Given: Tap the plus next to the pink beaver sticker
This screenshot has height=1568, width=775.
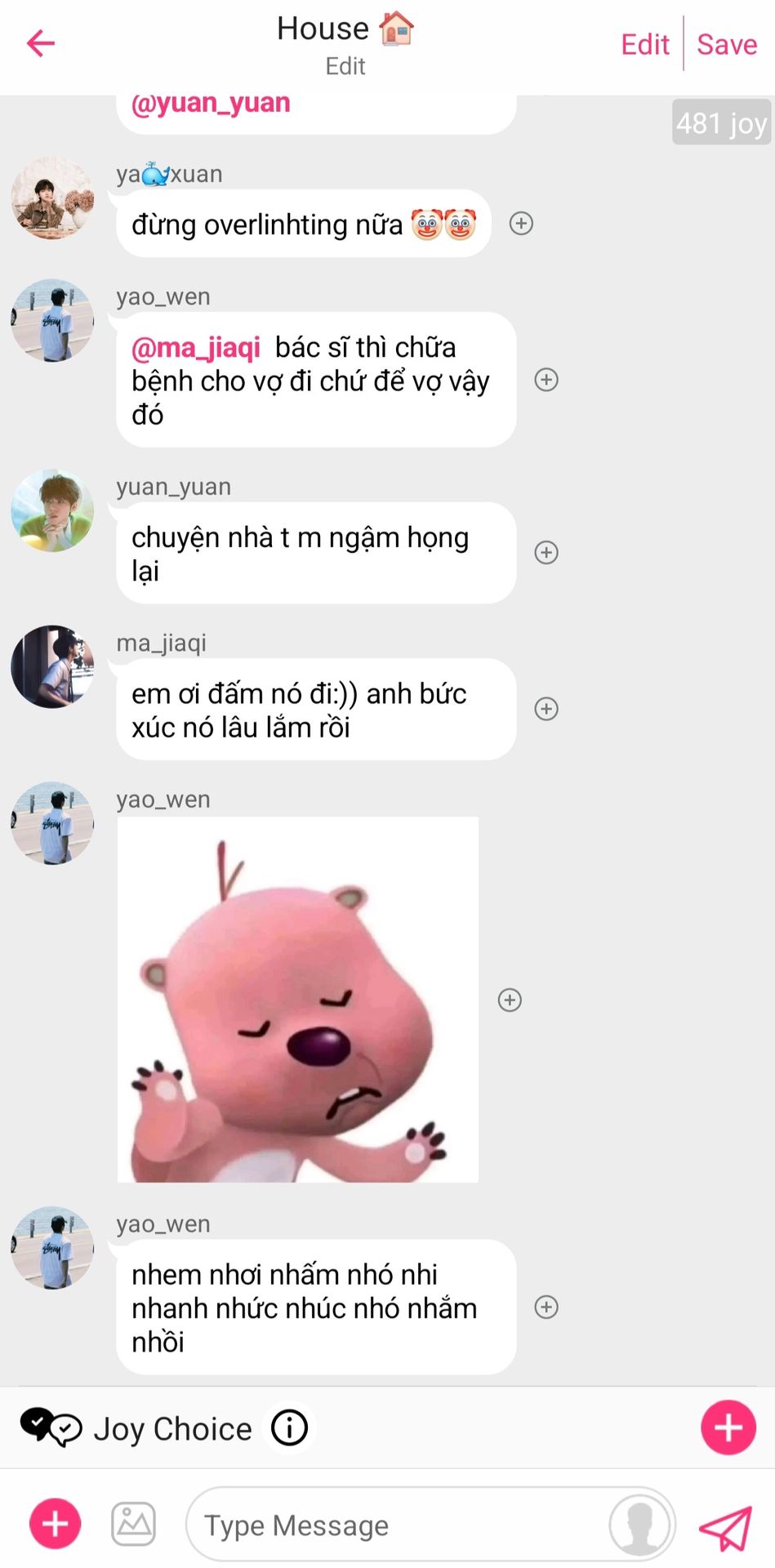Looking at the screenshot, I should [x=510, y=1000].
